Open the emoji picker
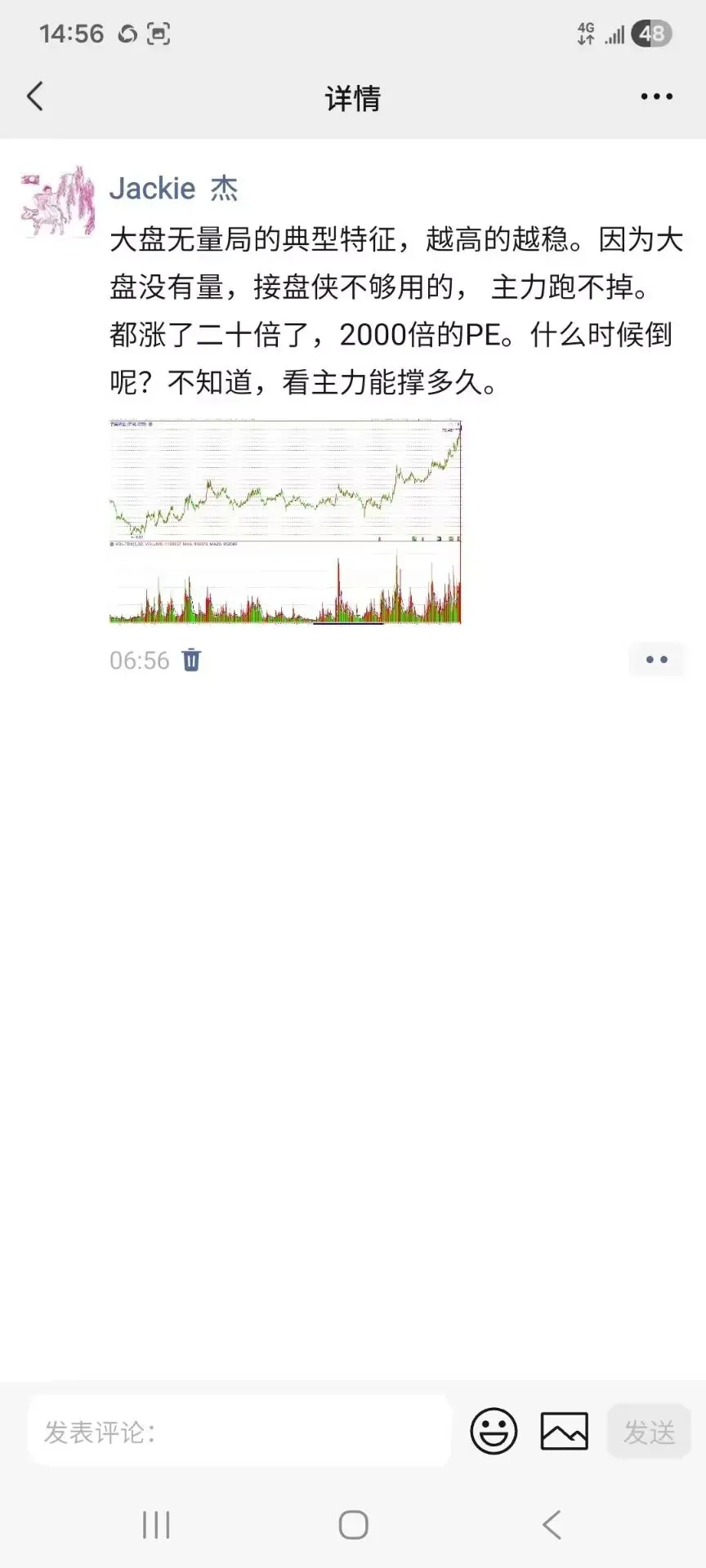The image size is (706, 1568). click(x=494, y=1432)
